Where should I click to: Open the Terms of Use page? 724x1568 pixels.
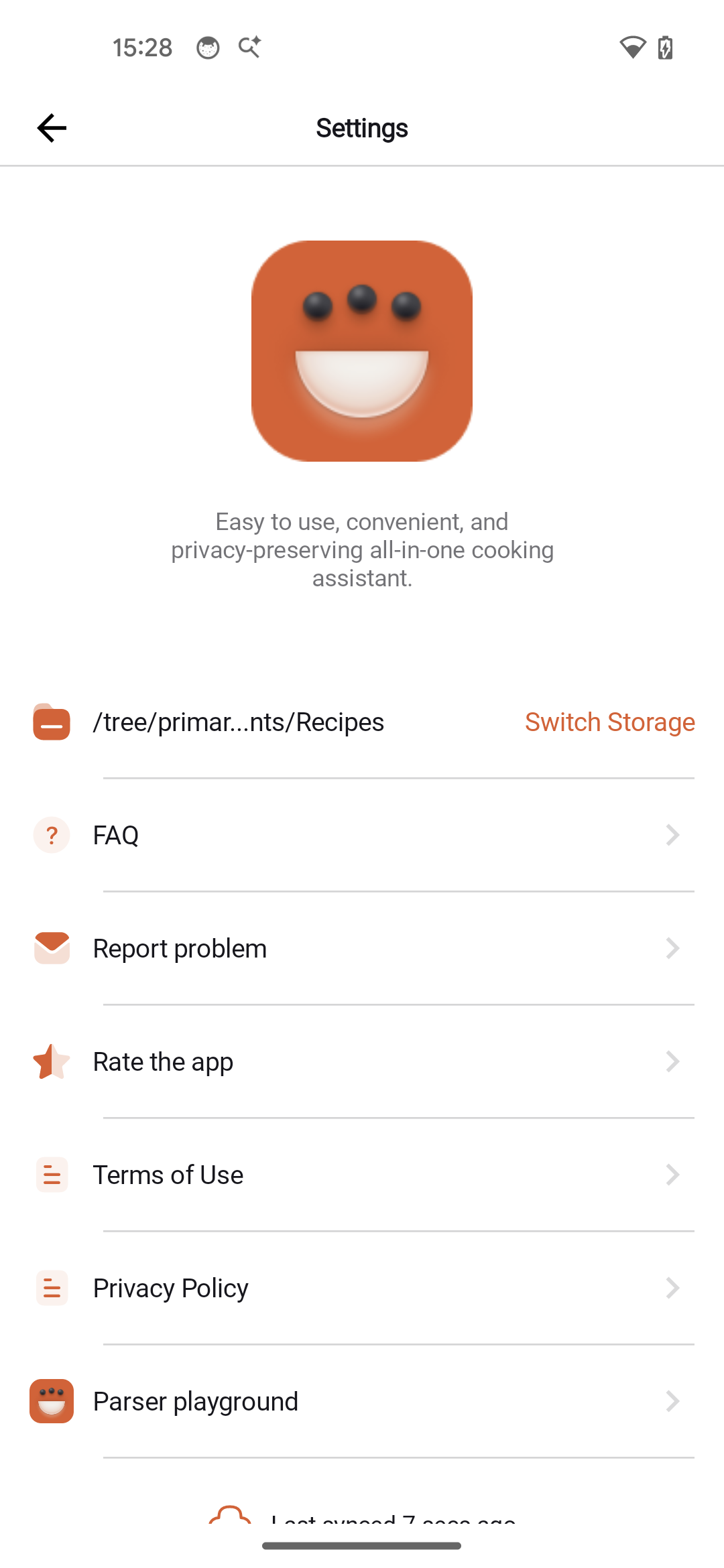coord(168,1175)
